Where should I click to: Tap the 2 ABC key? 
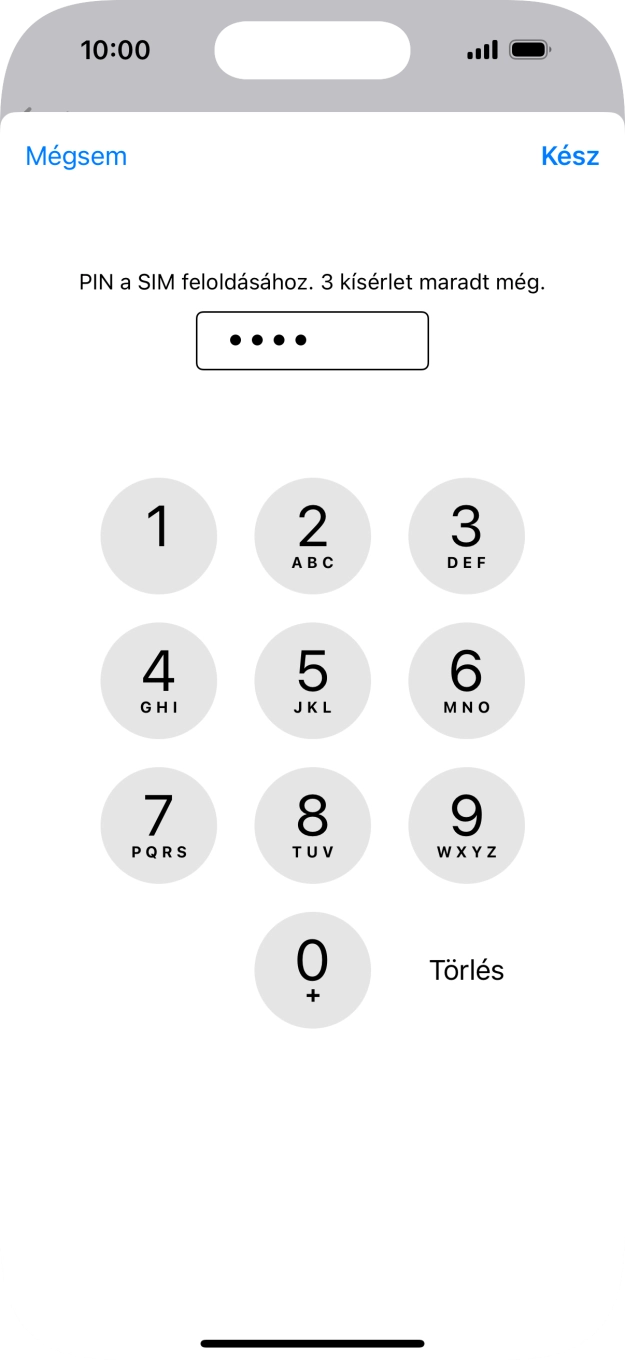pos(312,536)
